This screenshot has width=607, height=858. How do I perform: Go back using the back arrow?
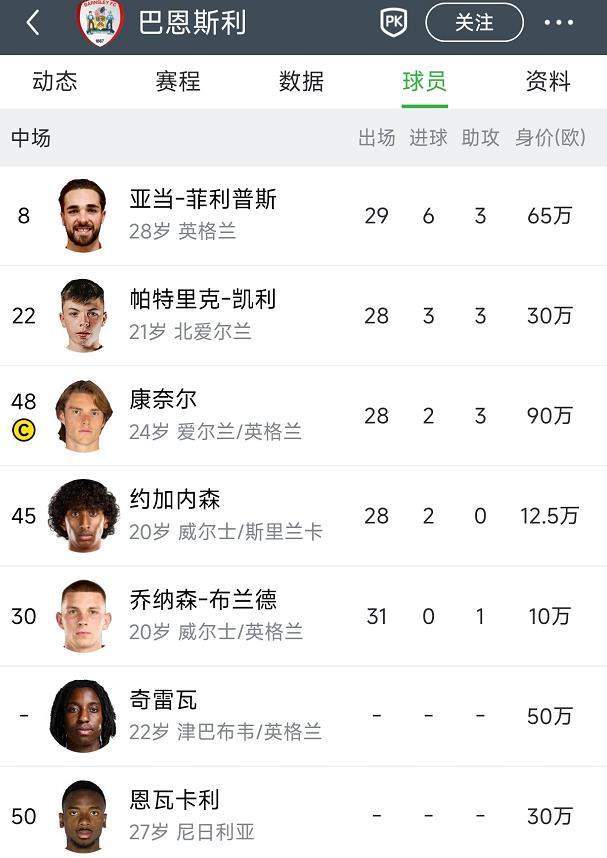[x=33, y=23]
